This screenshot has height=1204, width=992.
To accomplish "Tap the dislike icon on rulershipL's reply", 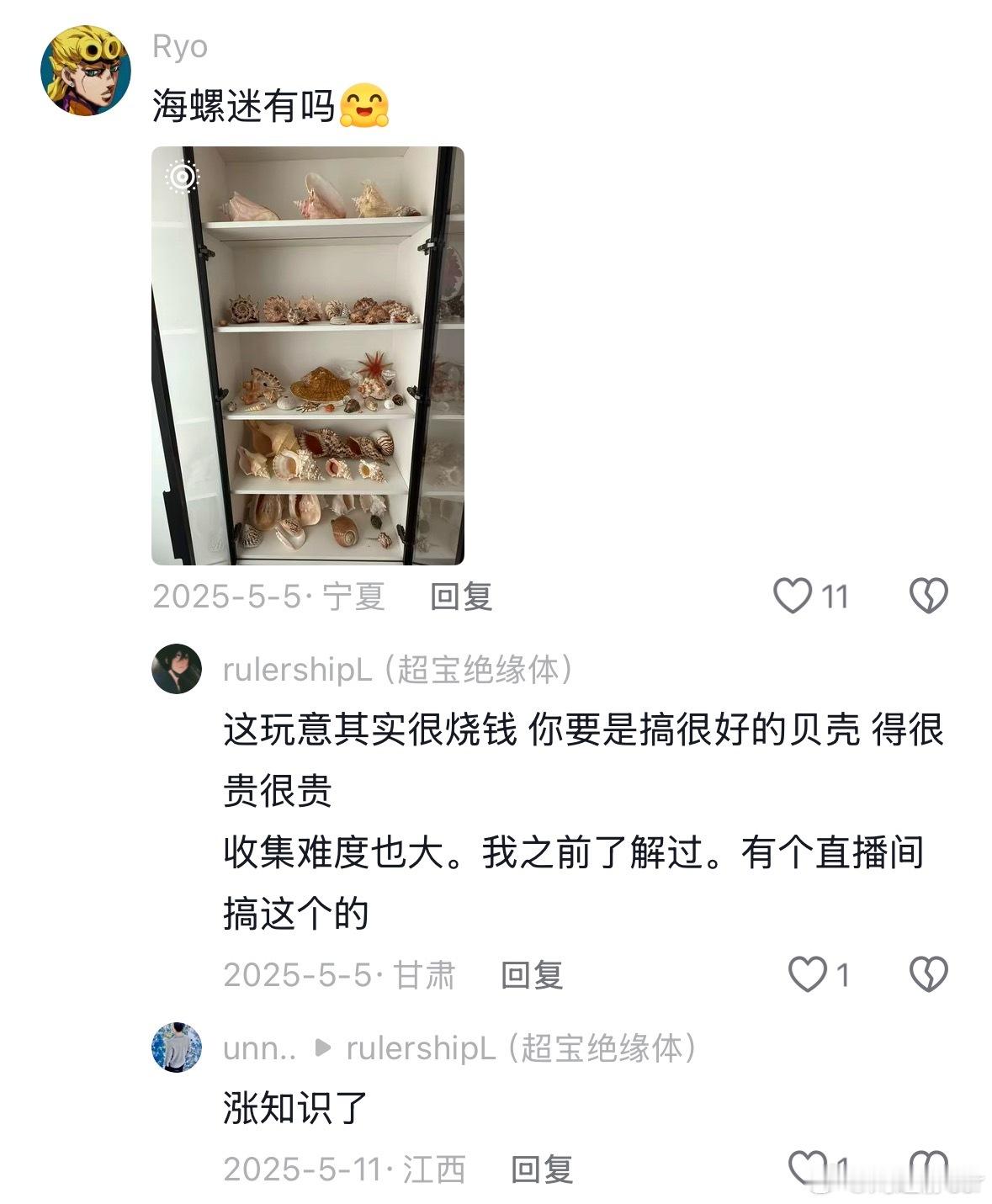I will (928, 974).
